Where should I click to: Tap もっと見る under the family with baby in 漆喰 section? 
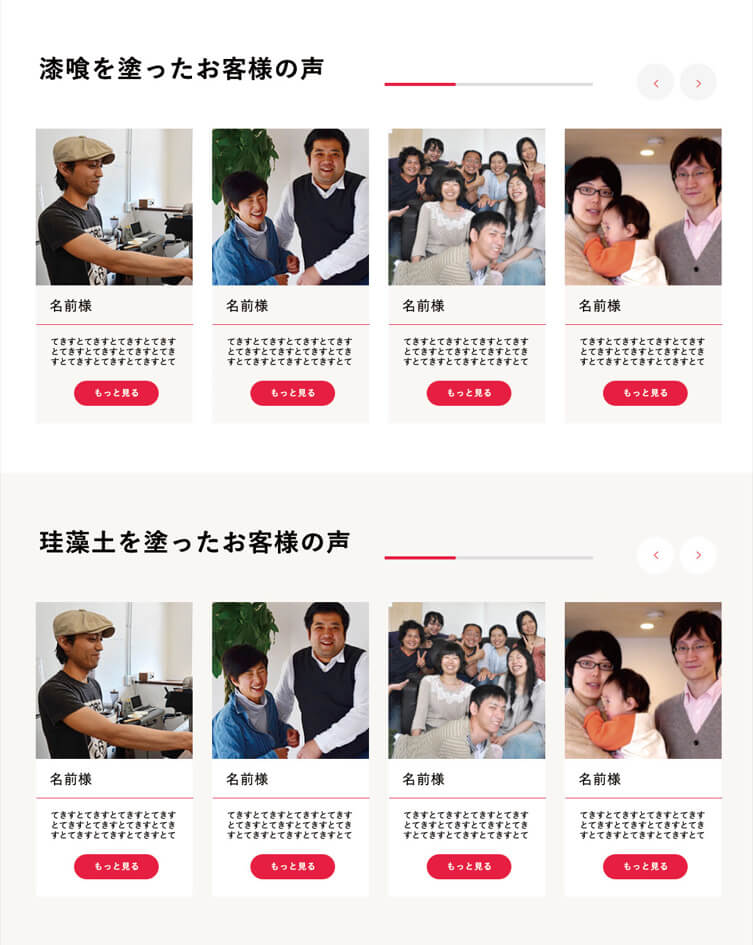click(x=645, y=393)
